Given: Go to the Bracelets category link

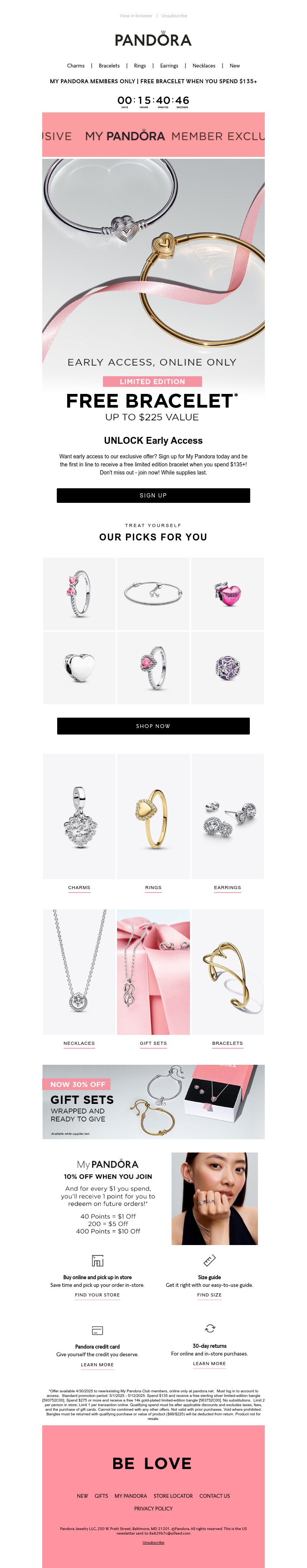Looking at the screenshot, I should click(x=109, y=66).
